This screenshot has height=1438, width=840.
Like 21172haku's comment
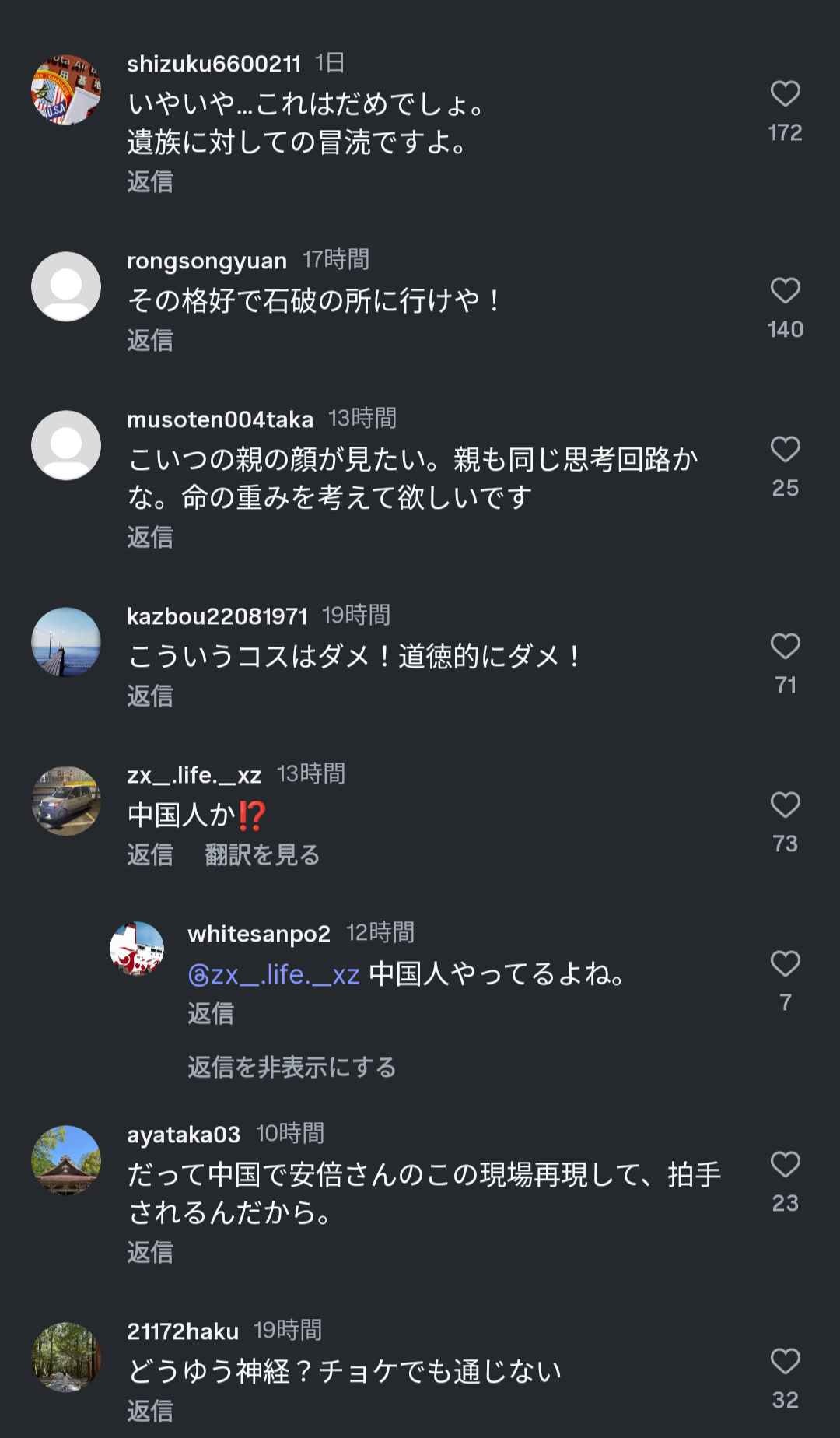tap(785, 1362)
